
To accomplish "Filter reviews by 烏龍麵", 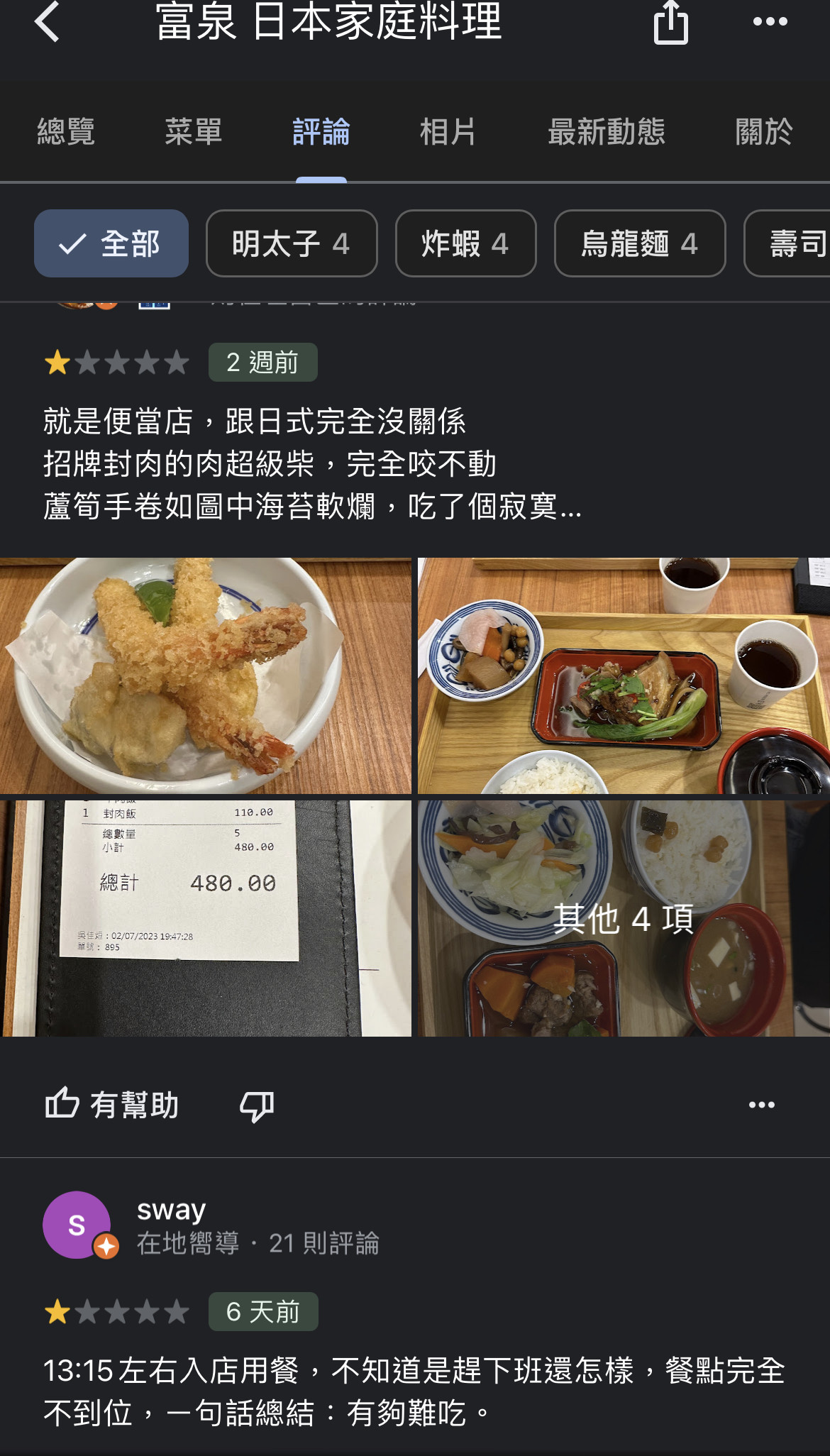I will (x=639, y=243).
